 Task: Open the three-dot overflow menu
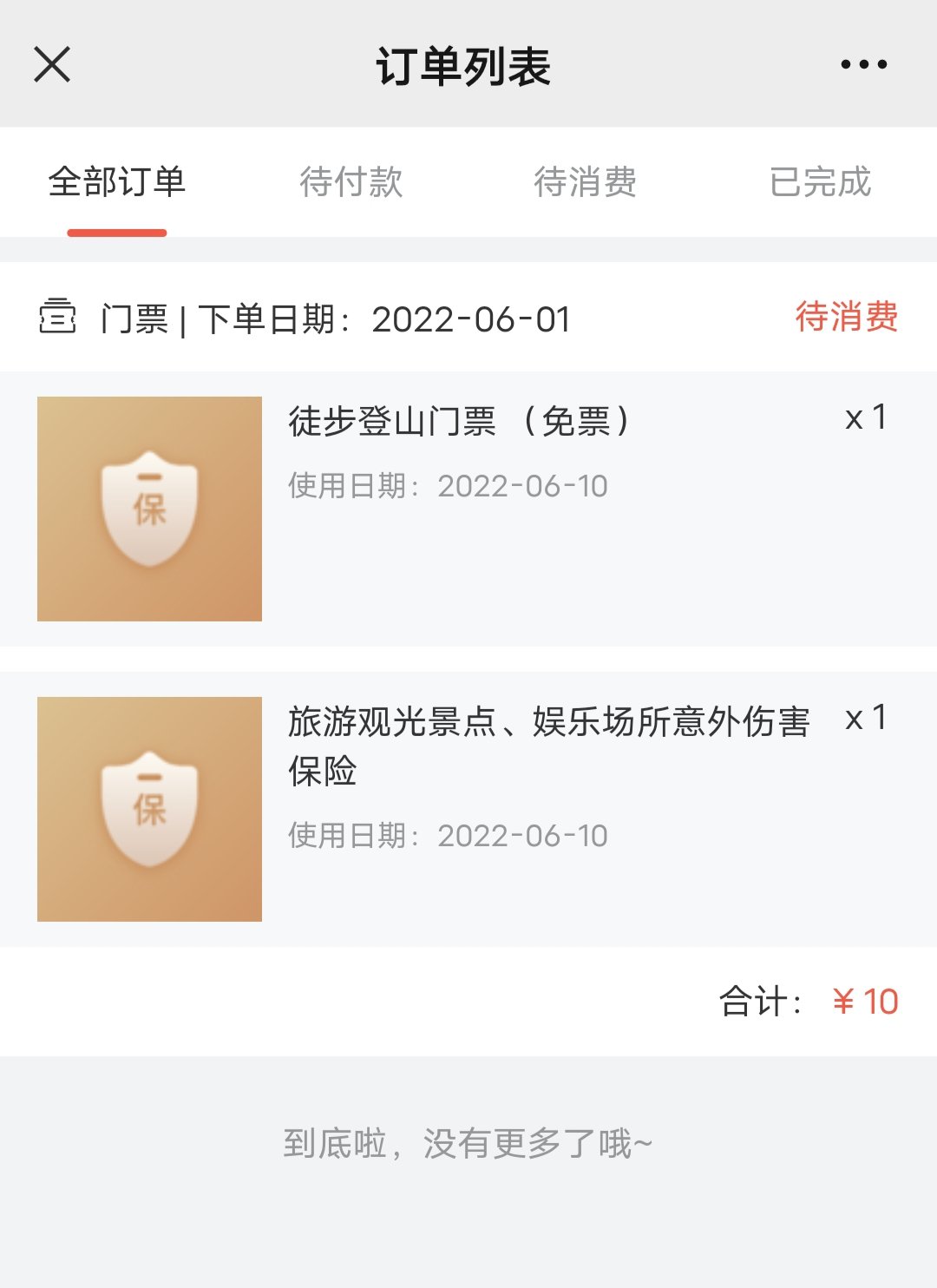pyautogui.click(x=863, y=65)
